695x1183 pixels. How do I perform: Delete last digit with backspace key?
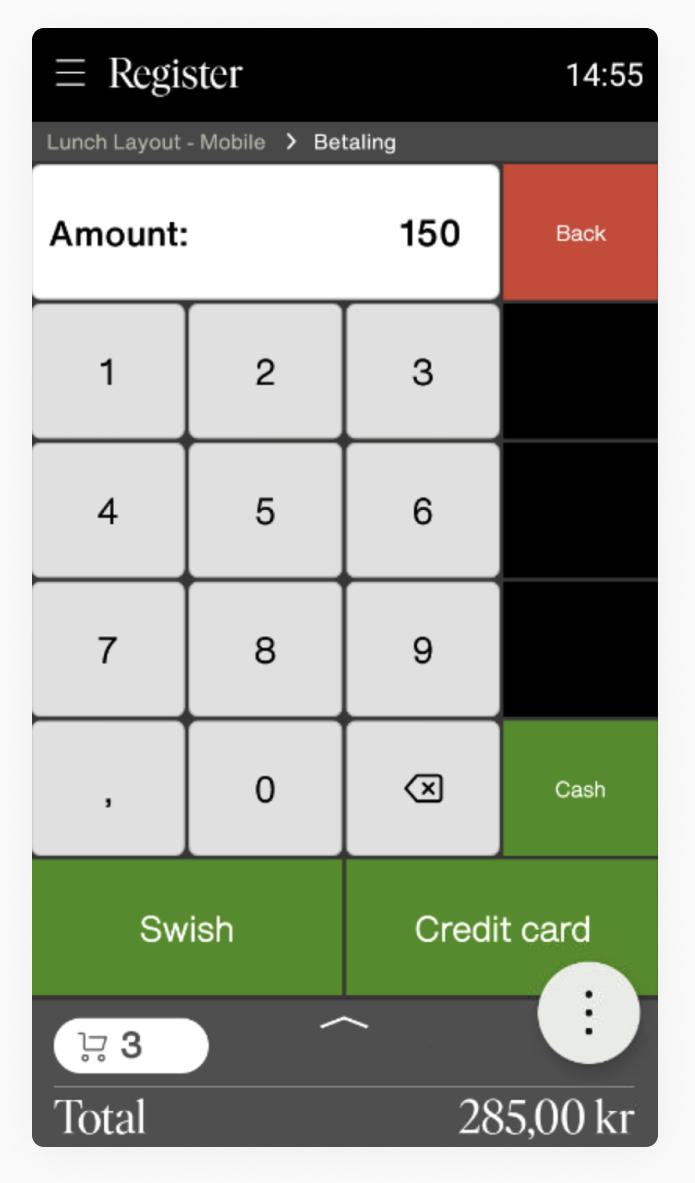tap(423, 788)
